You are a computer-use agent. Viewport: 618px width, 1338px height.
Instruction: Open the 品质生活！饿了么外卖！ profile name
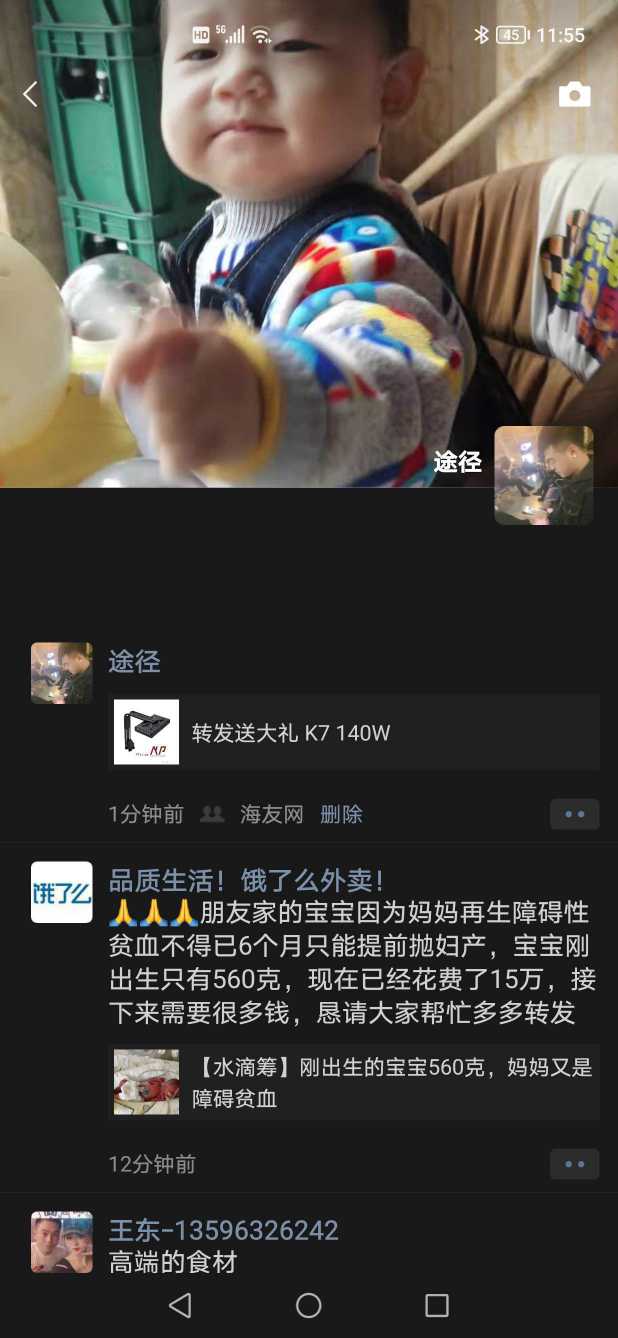pyautogui.click(x=246, y=880)
